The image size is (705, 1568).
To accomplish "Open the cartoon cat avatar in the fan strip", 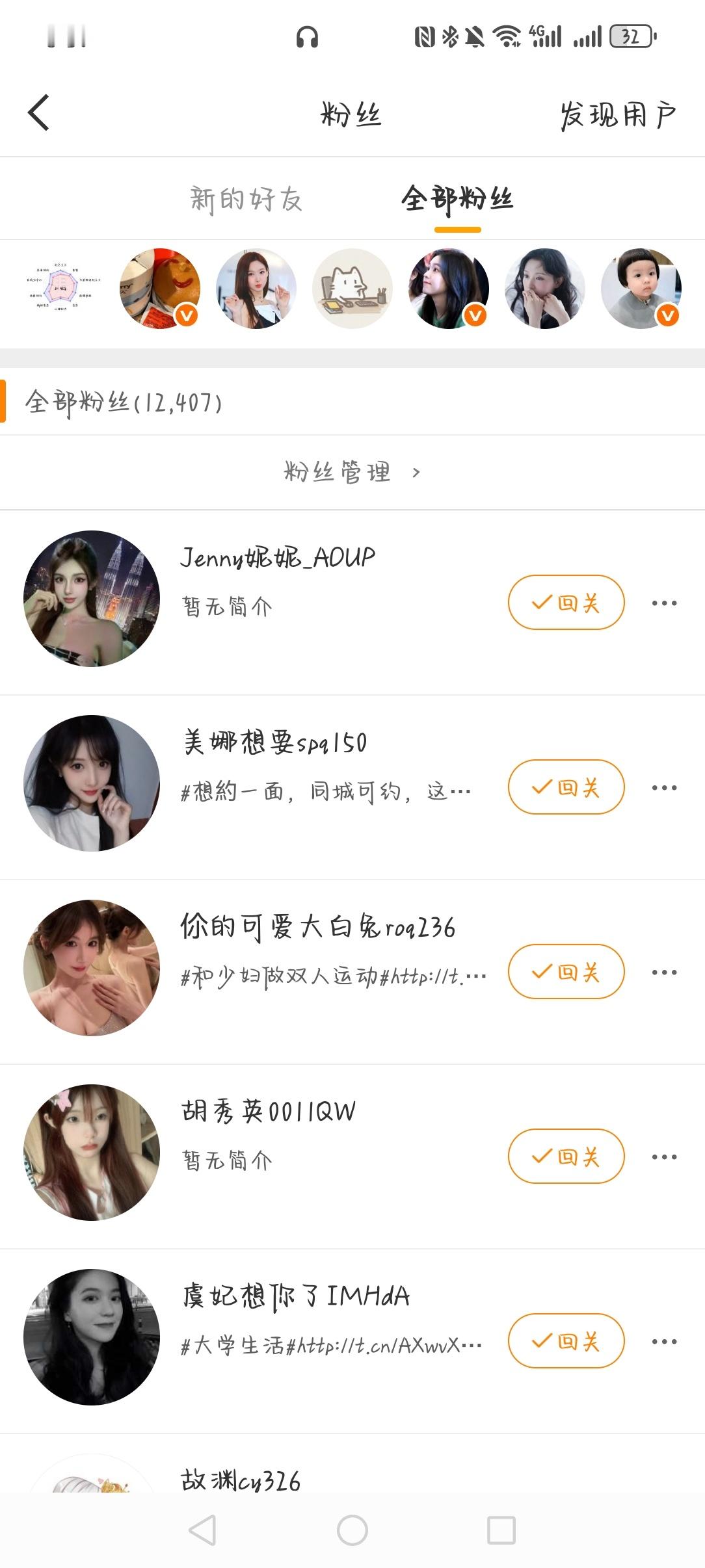I will coord(352,289).
